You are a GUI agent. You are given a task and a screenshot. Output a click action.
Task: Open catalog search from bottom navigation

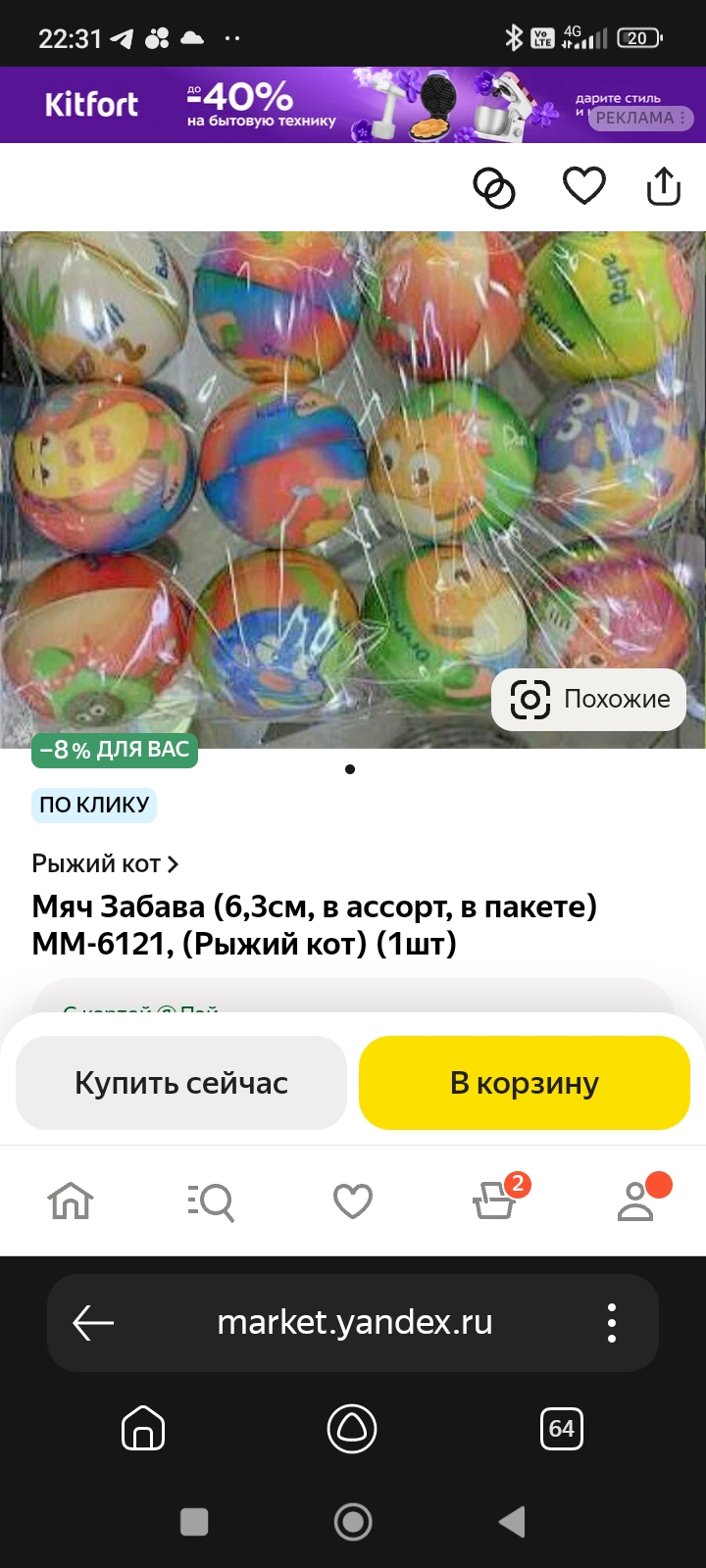click(x=210, y=1201)
